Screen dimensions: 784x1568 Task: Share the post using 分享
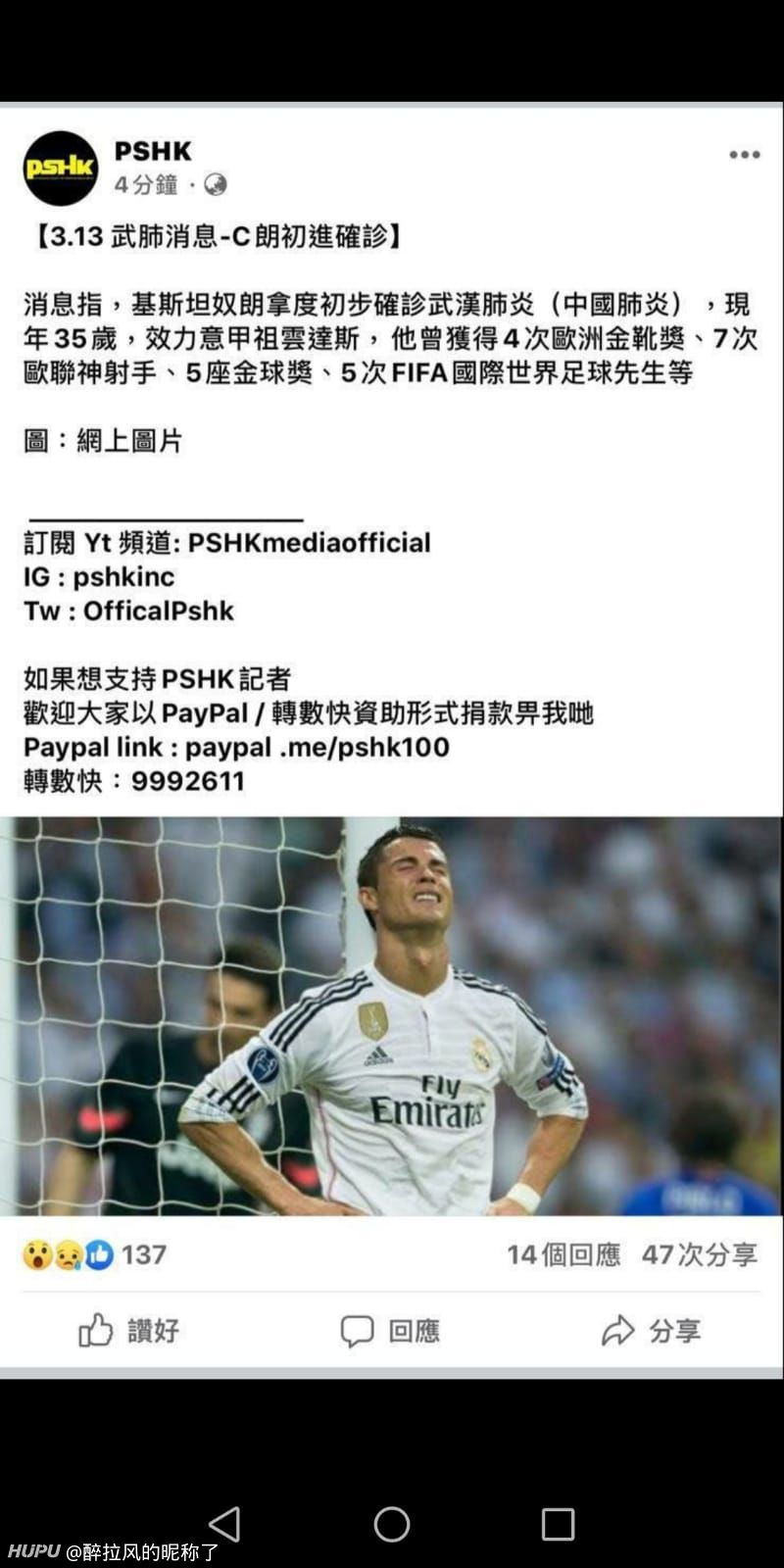[651, 1330]
